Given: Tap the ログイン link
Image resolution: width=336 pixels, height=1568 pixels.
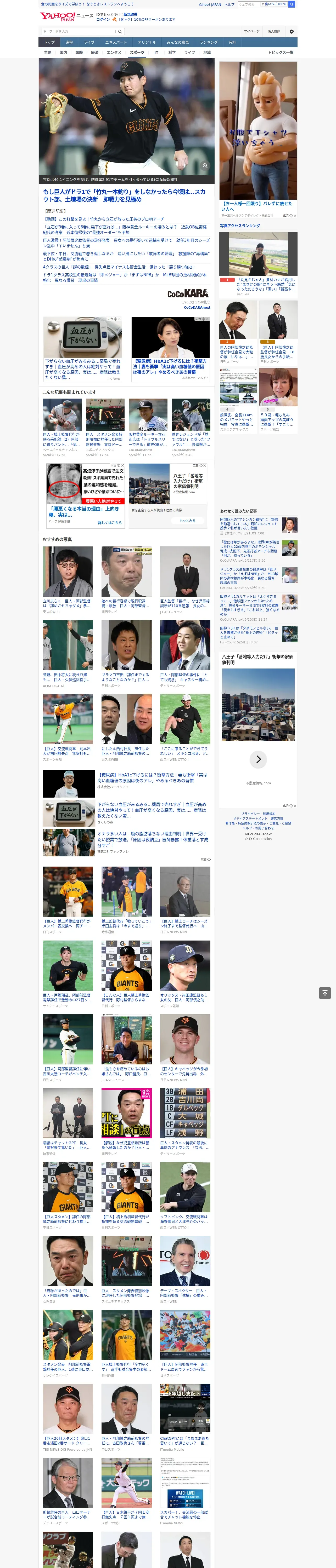Looking at the screenshot, I should click(103, 20).
